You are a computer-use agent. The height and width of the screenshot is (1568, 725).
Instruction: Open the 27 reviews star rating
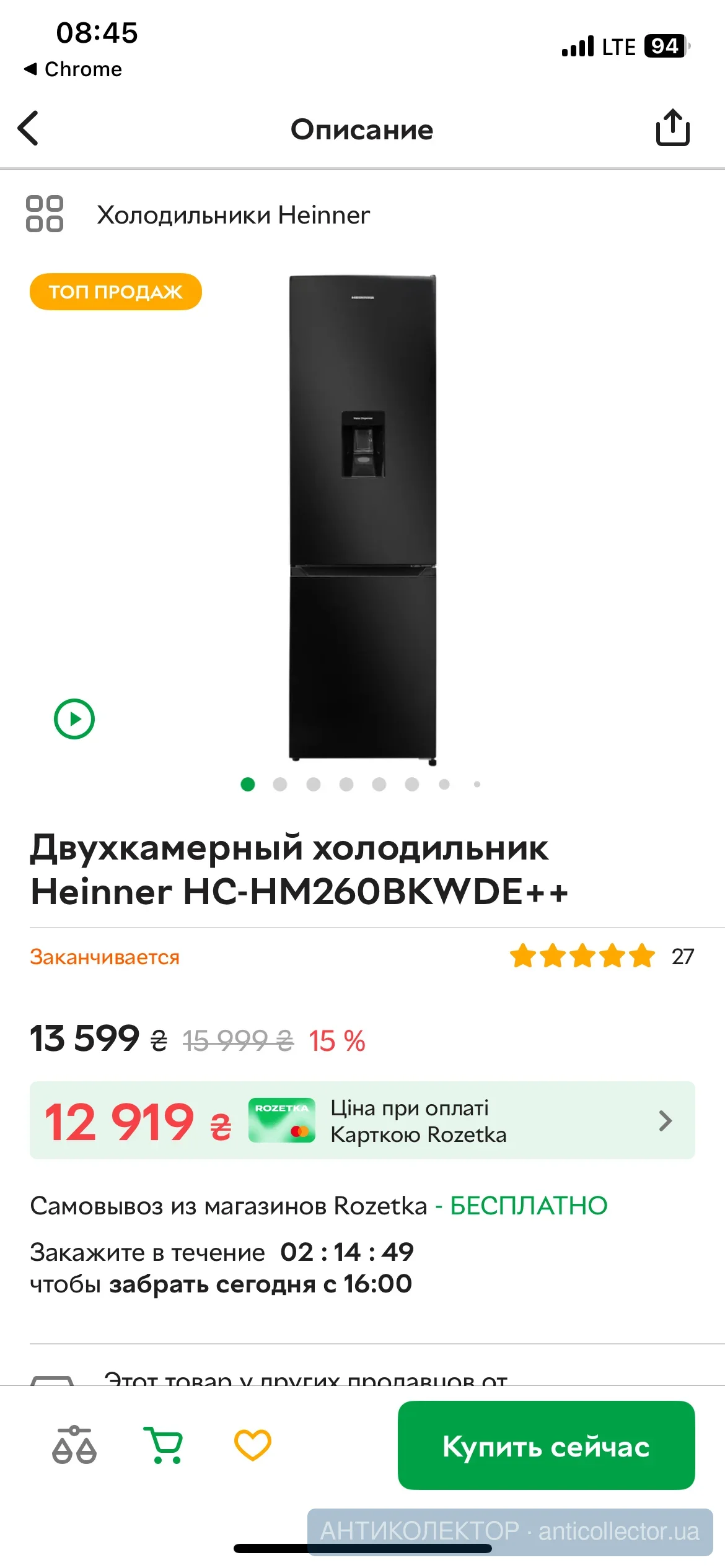coord(601,956)
